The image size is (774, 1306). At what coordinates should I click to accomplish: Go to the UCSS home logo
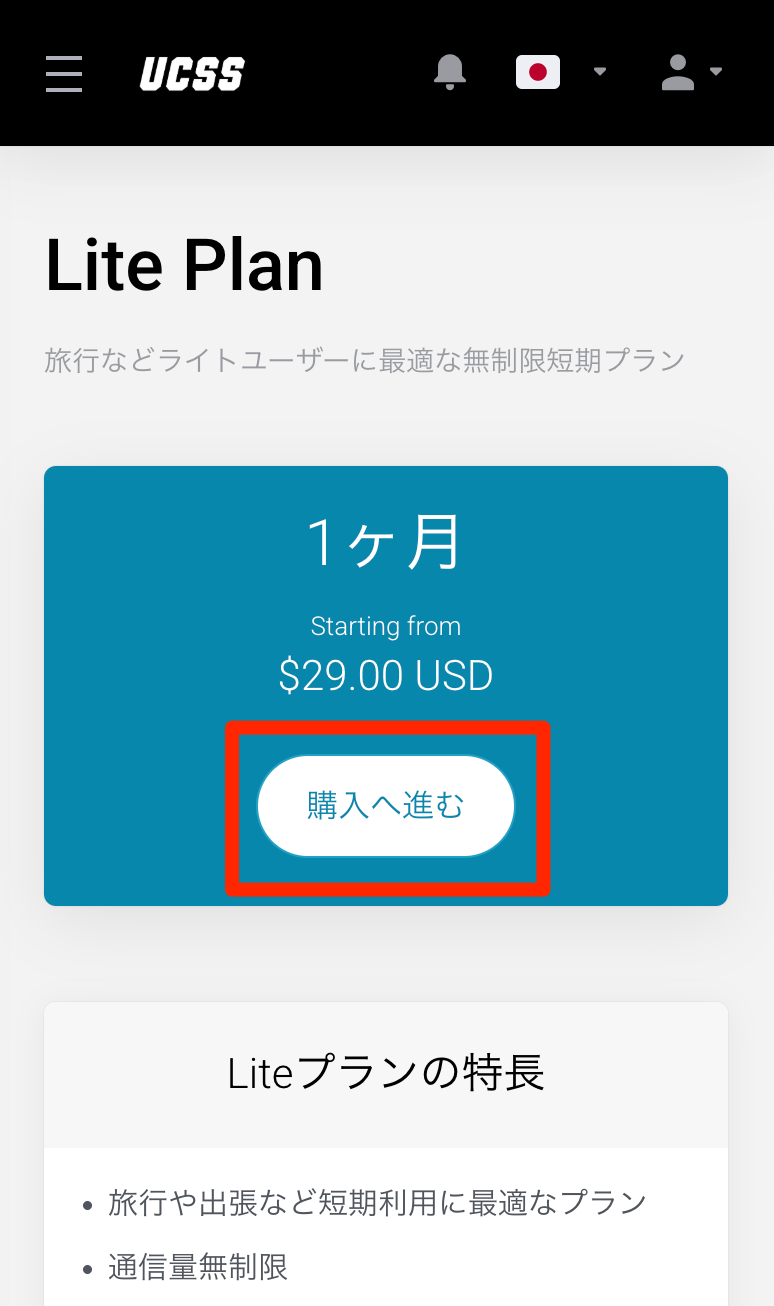pyautogui.click(x=192, y=73)
